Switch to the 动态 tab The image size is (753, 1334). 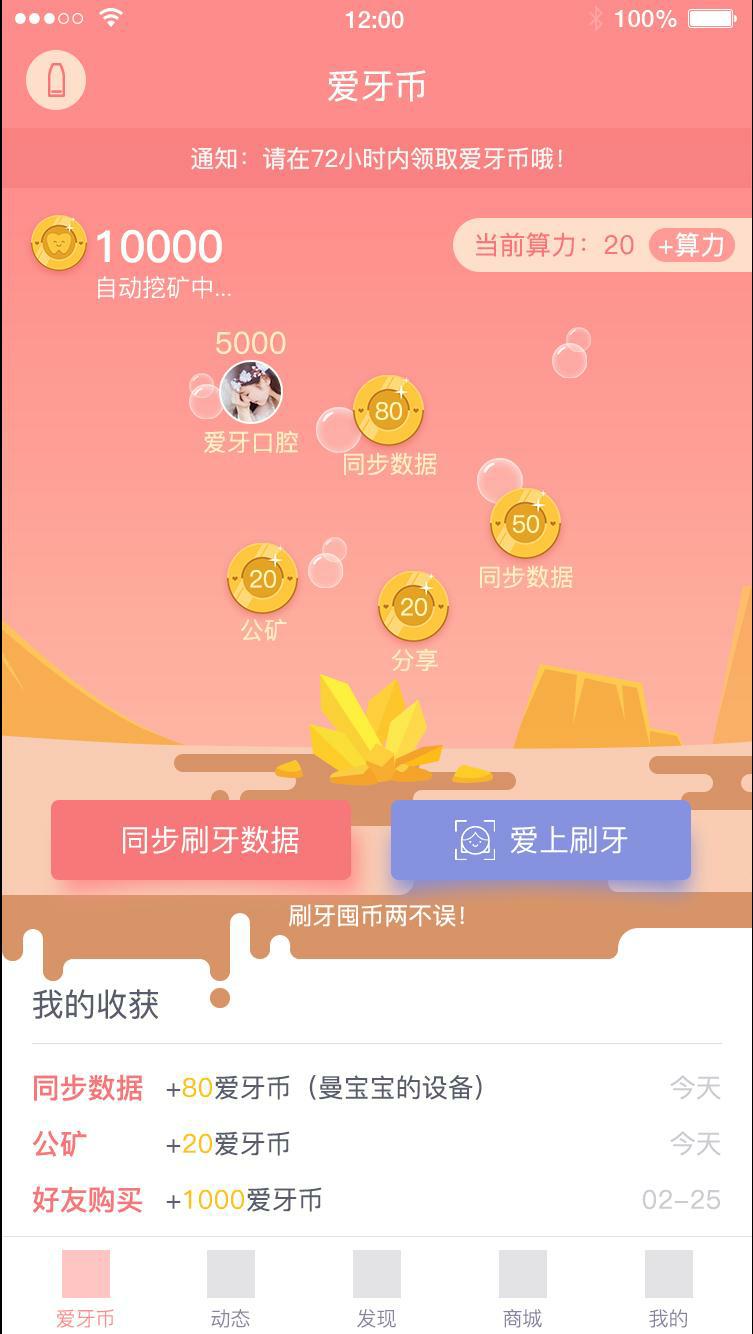(x=231, y=1288)
